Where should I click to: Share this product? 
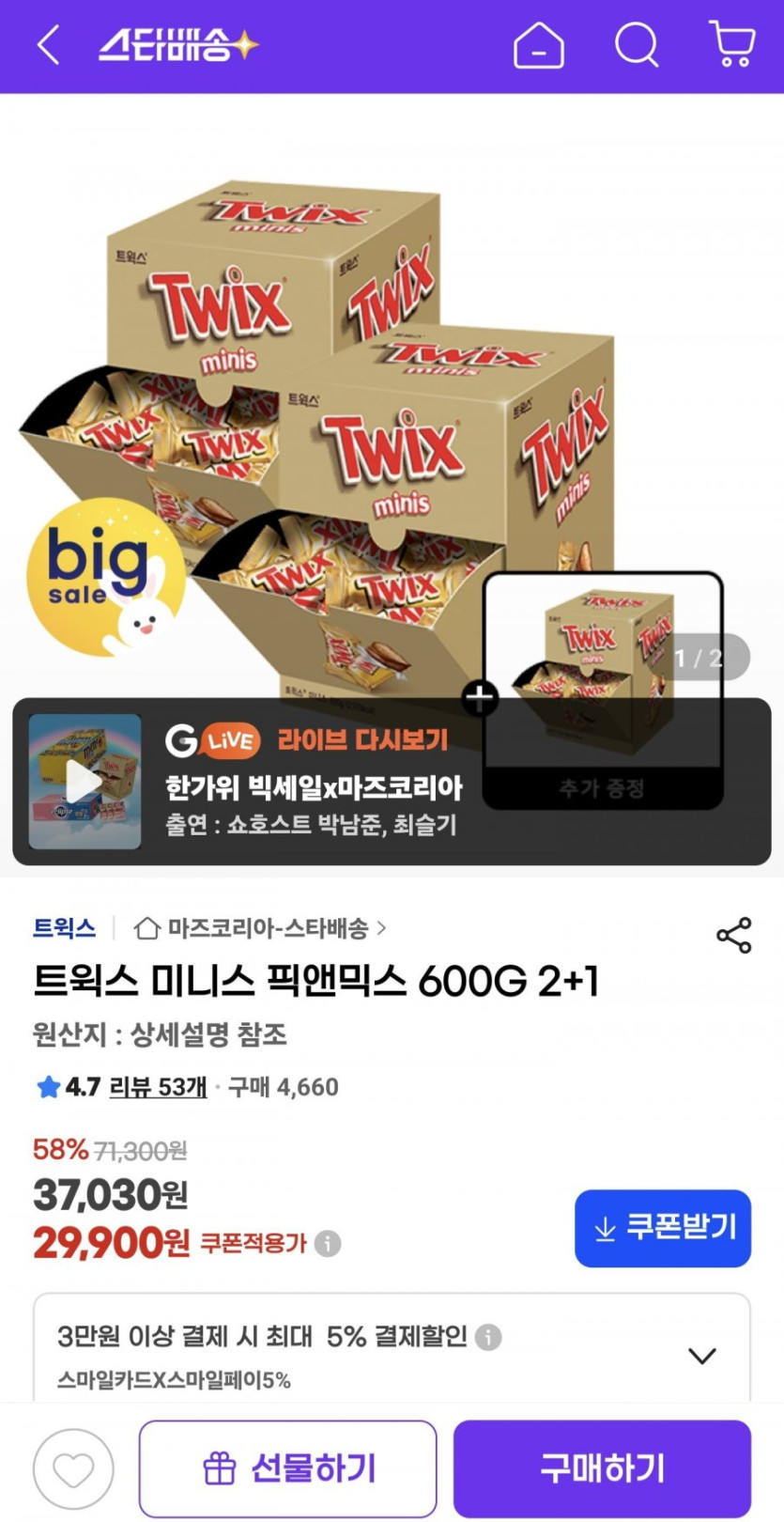(x=733, y=936)
